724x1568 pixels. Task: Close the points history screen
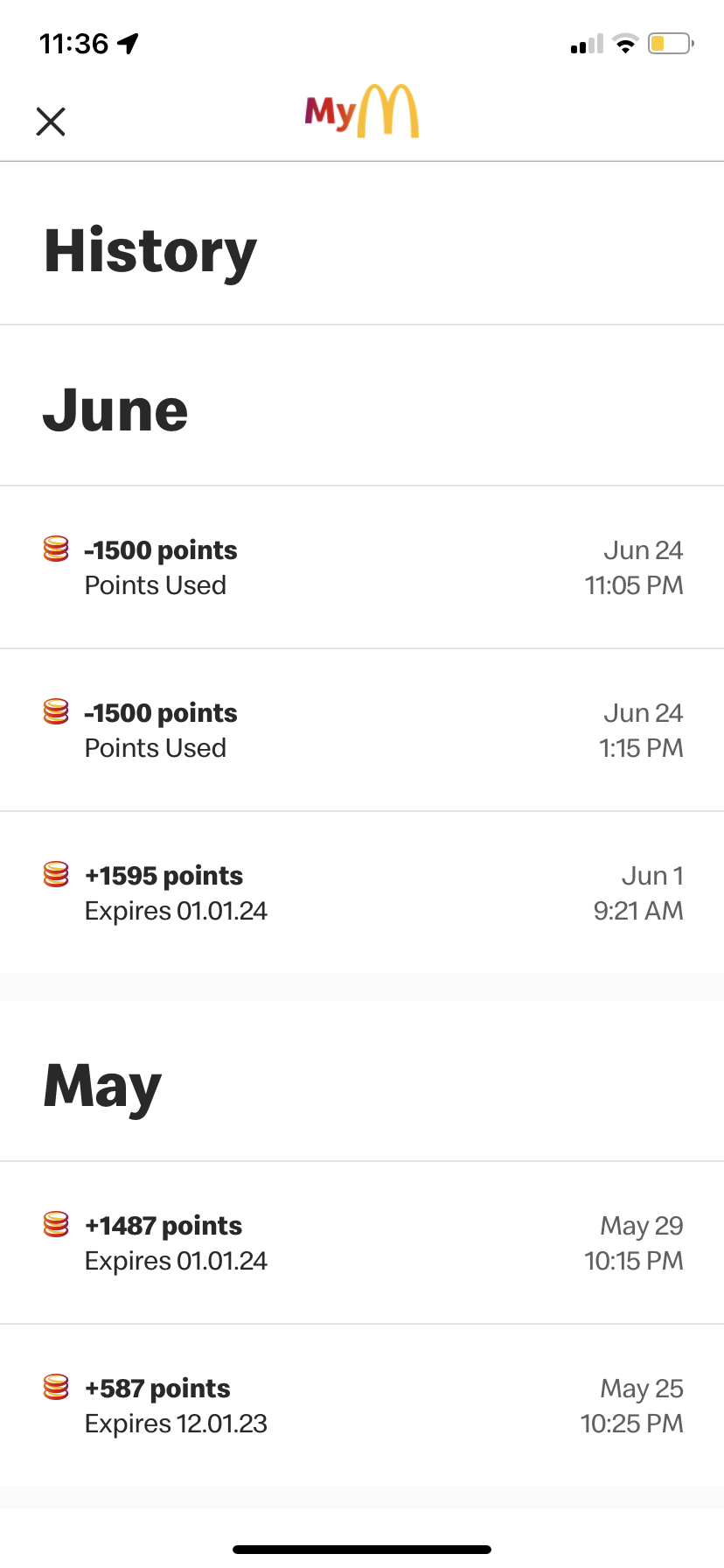coord(51,122)
